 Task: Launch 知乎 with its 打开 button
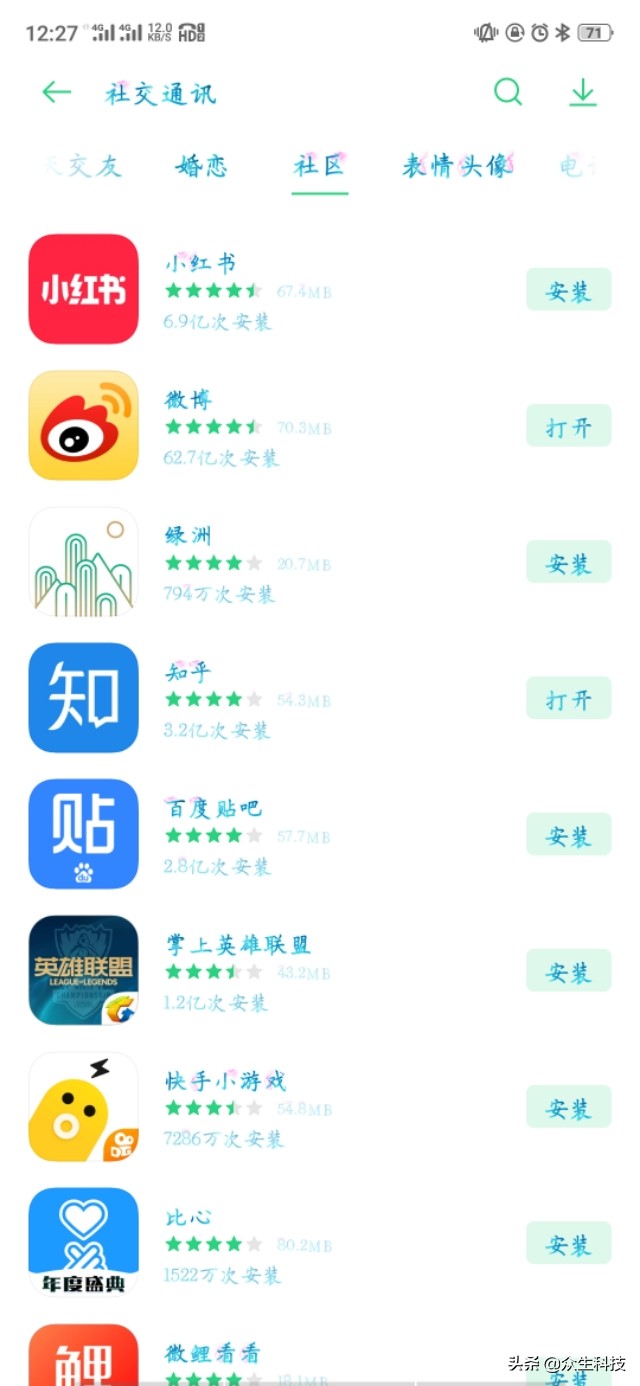click(x=568, y=699)
